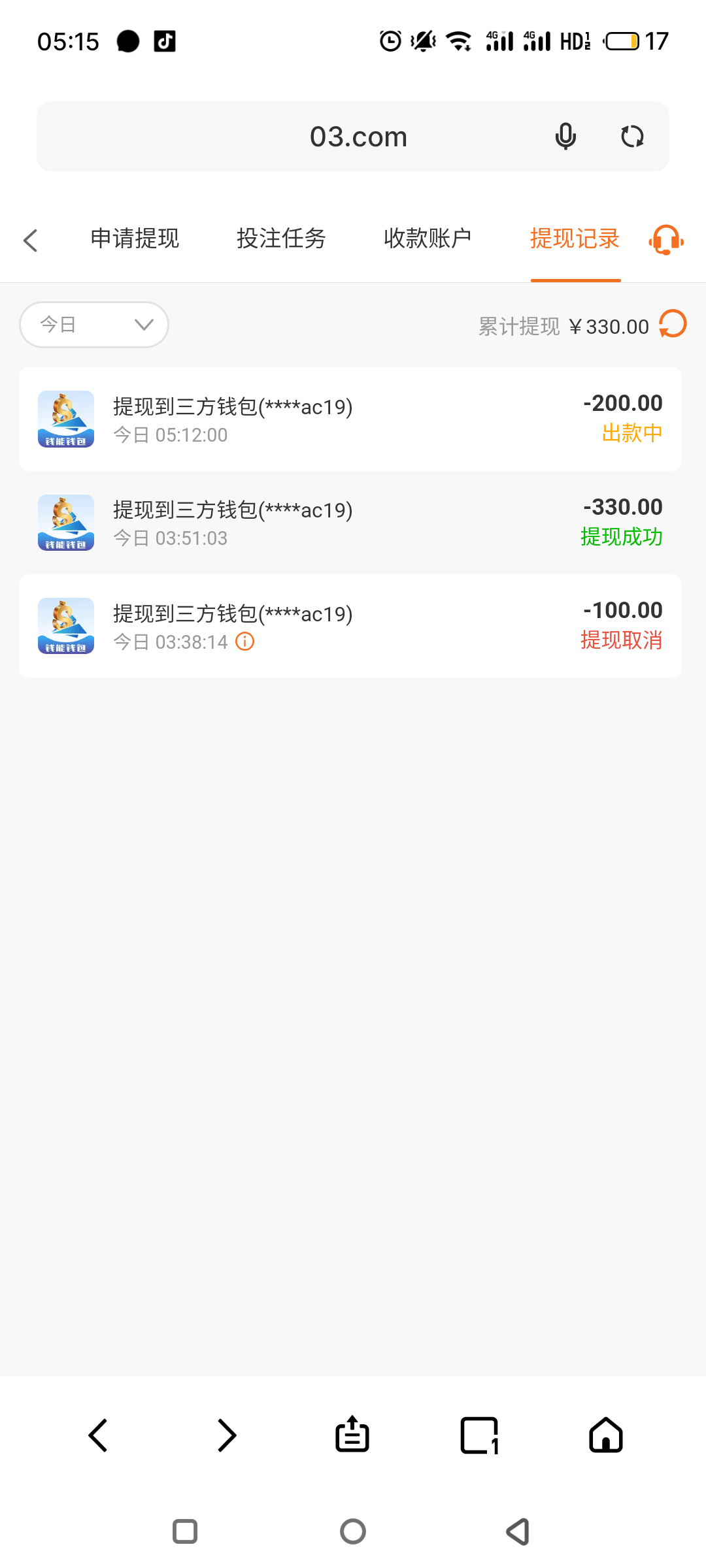Reload the page from the address bar
The height and width of the screenshot is (1568, 706).
(x=632, y=137)
